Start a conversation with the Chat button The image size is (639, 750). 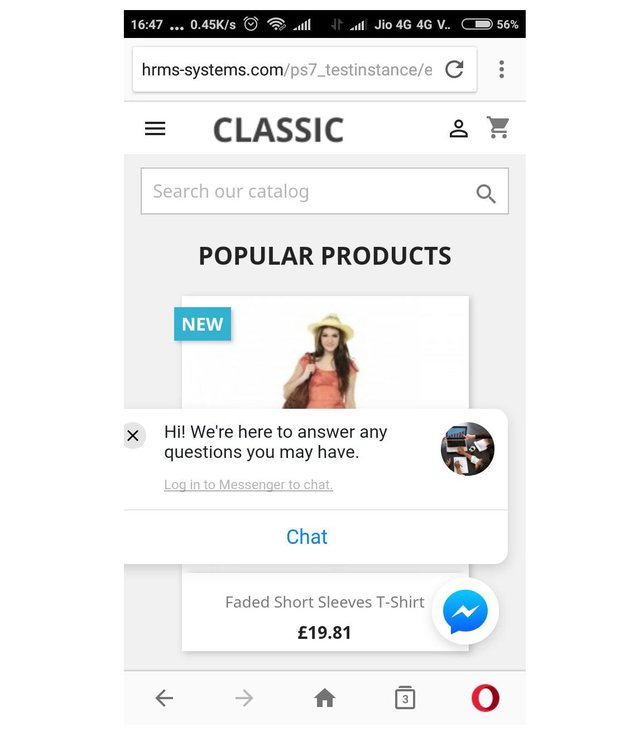click(307, 537)
